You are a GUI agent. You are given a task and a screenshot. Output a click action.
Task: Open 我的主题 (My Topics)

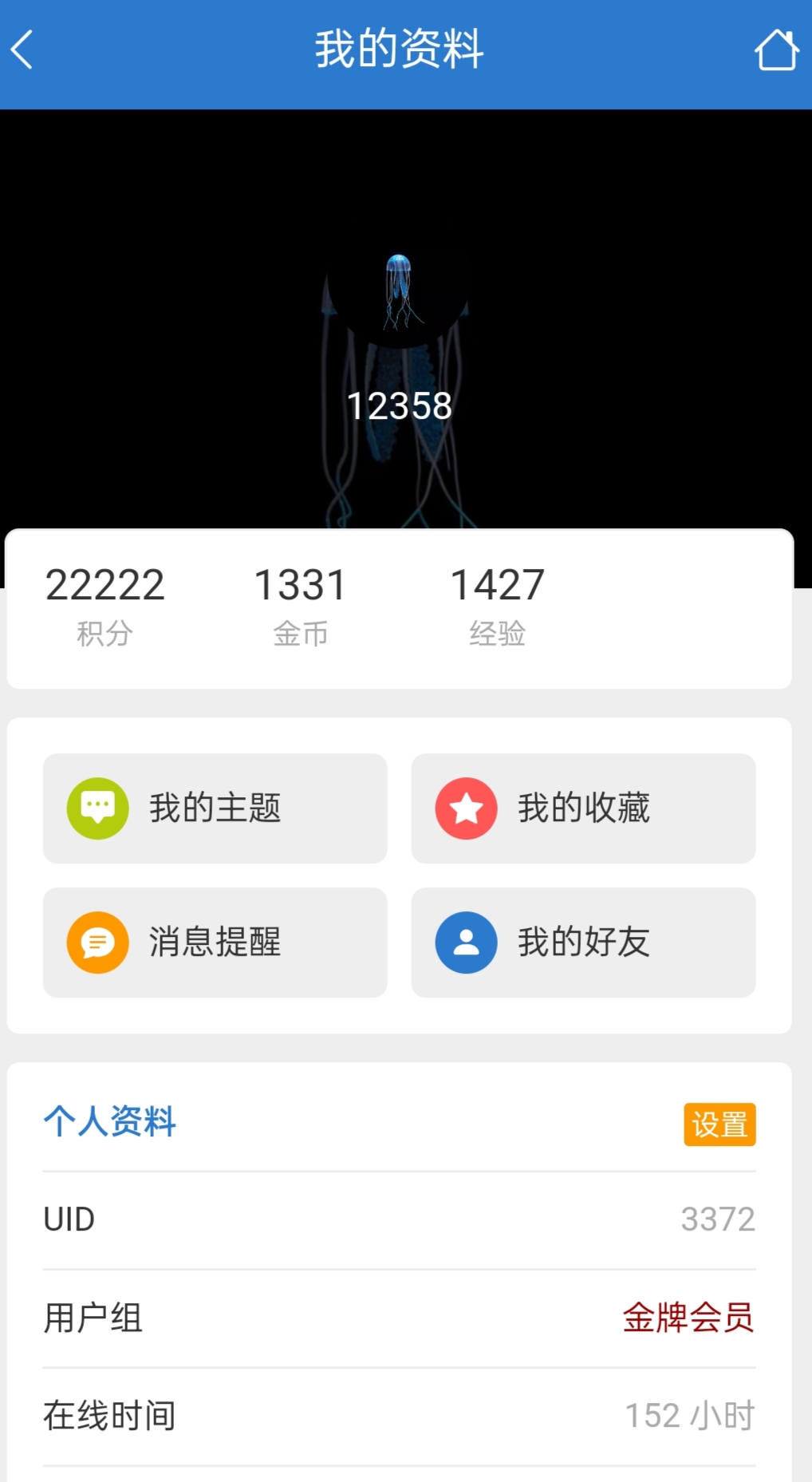coord(215,808)
